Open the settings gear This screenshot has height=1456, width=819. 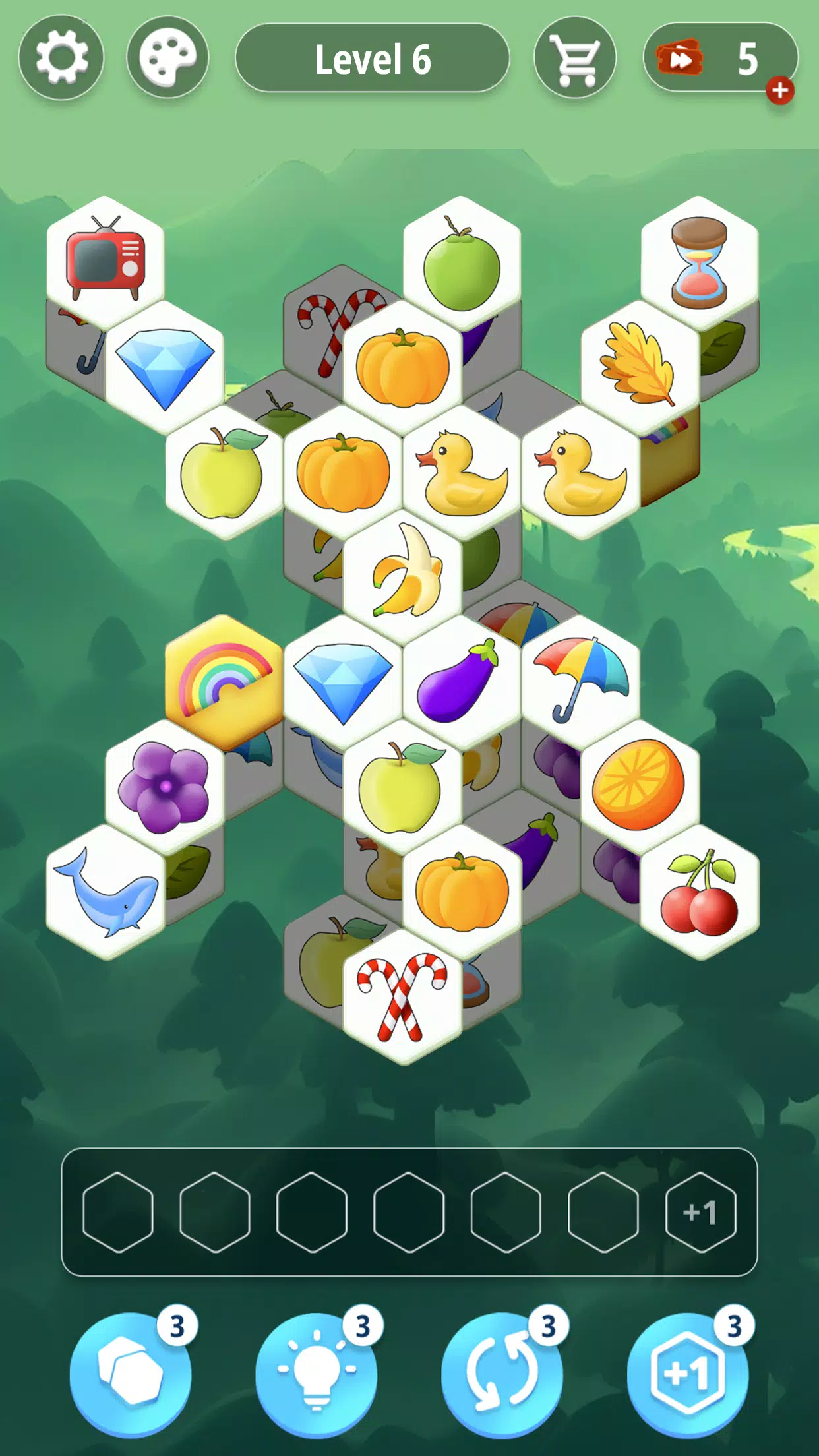tap(62, 59)
